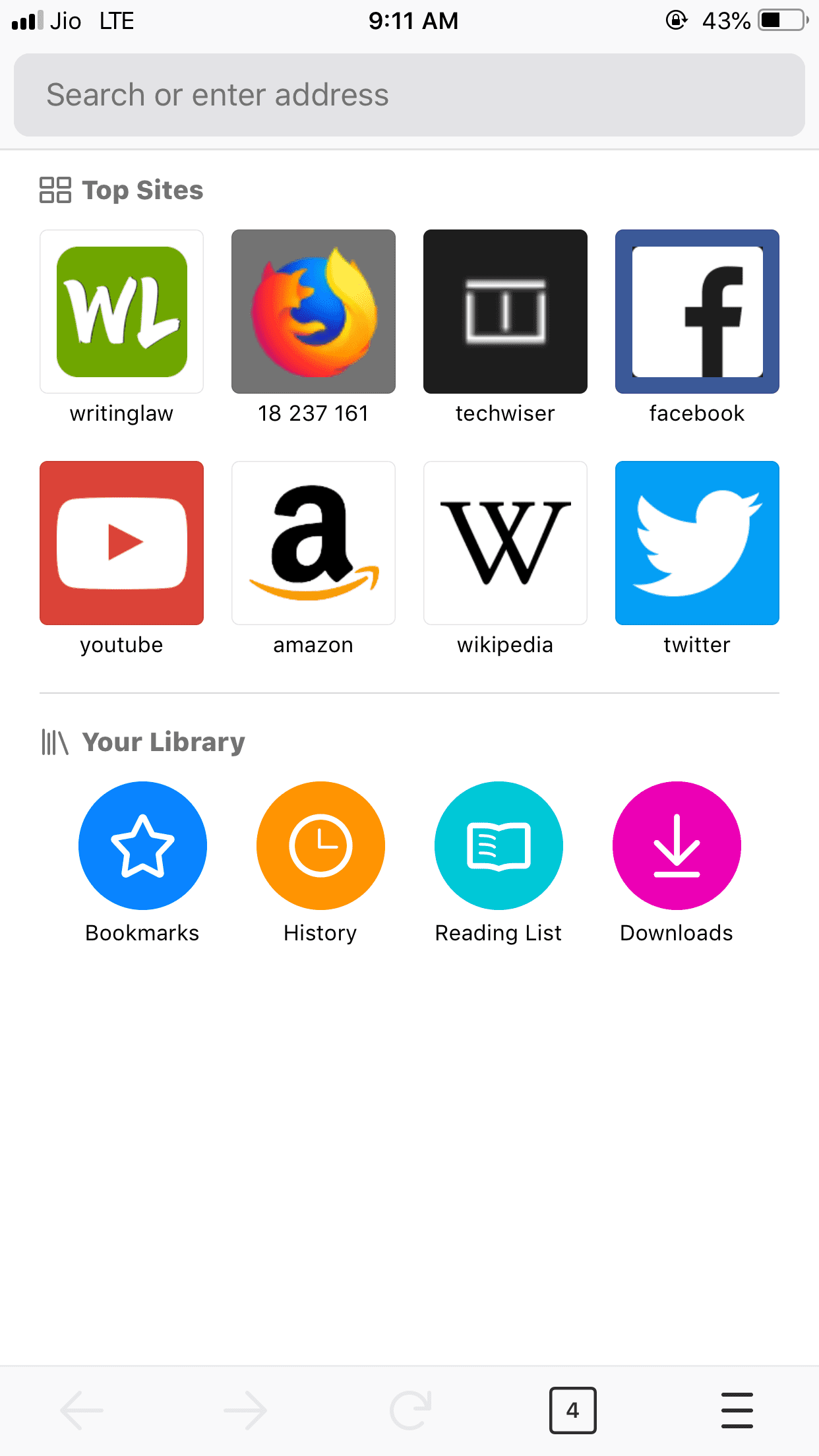This screenshot has width=819, height=1456.
Task: Open the hamburger menu
Action: pos(737,1410)
